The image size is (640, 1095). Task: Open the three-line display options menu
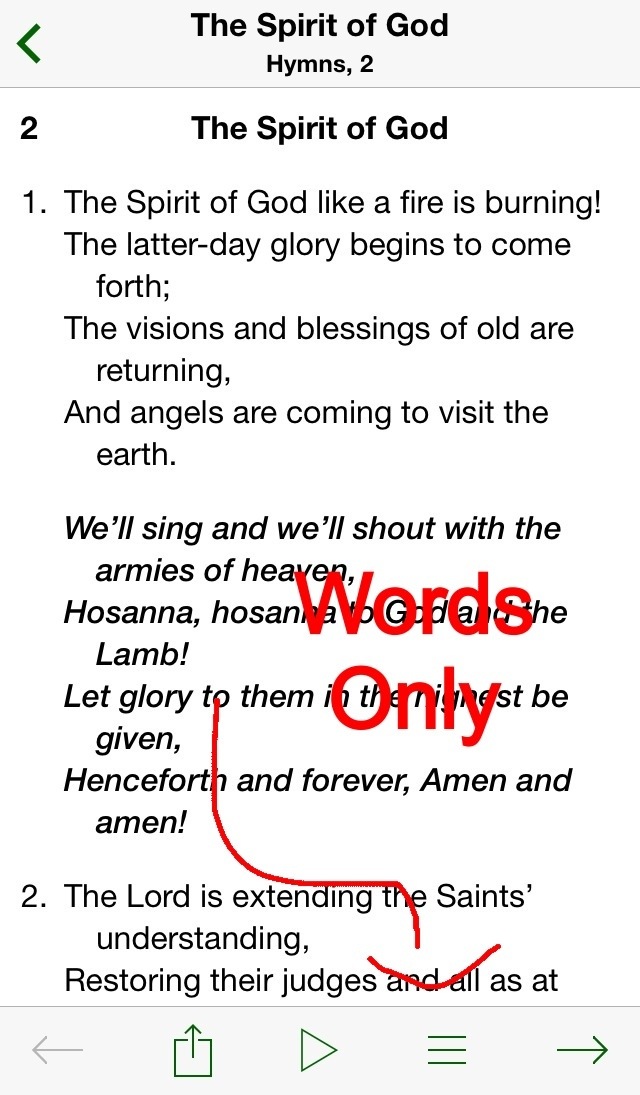[446, 1050]
